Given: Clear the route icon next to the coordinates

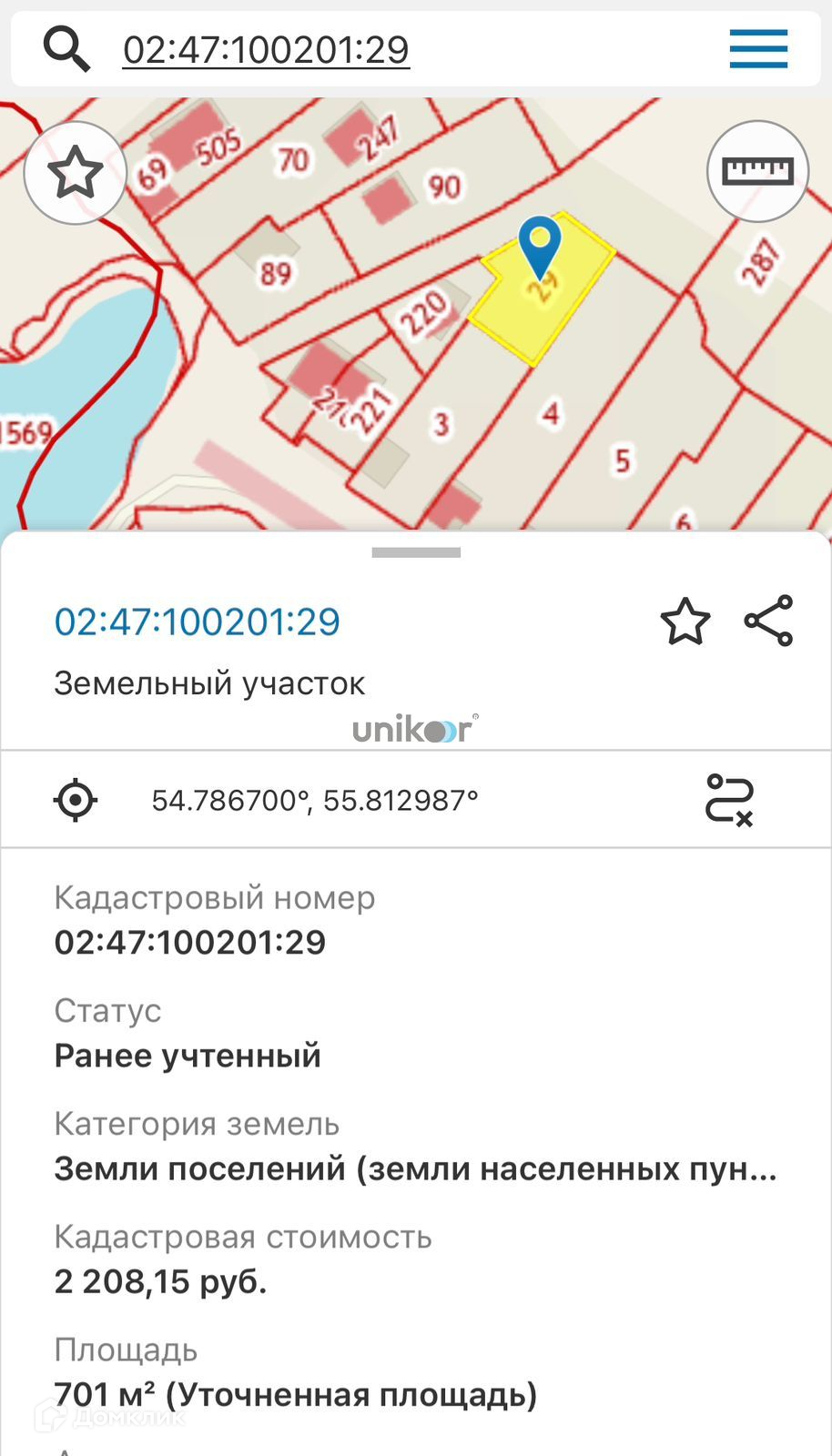Looking at the screenshot, I should click(729, 801).
